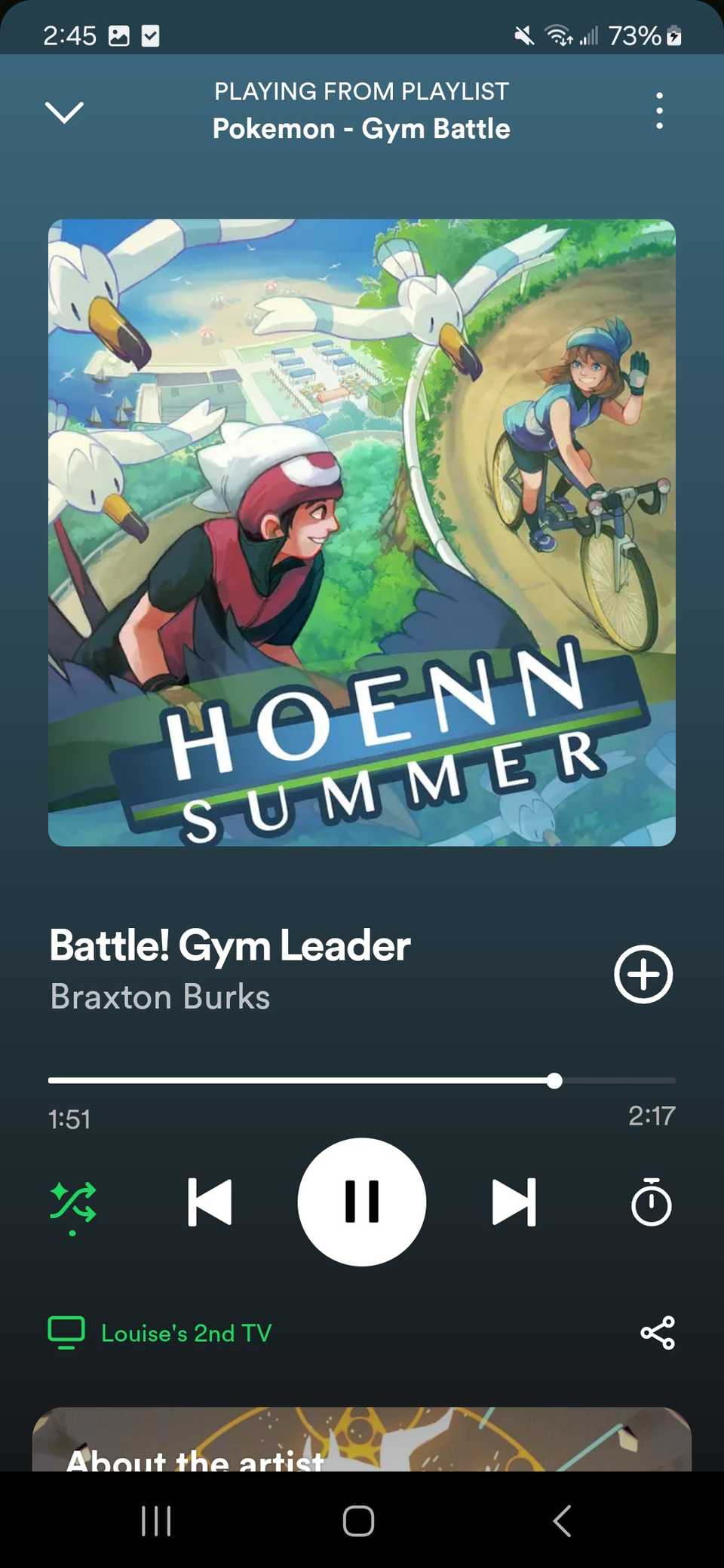Viewport: 724px width, 1568px height.
Task: Tap the playback progress bar
Action: pyautogui.click(x=362, y=1080)
